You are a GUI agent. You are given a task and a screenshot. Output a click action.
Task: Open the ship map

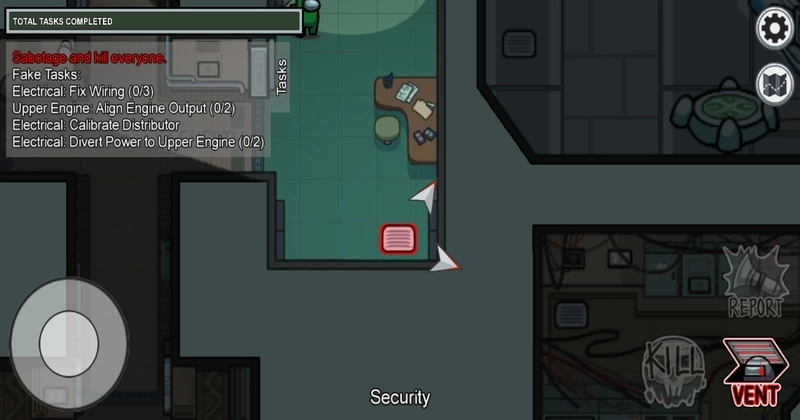tap(774, 84)
